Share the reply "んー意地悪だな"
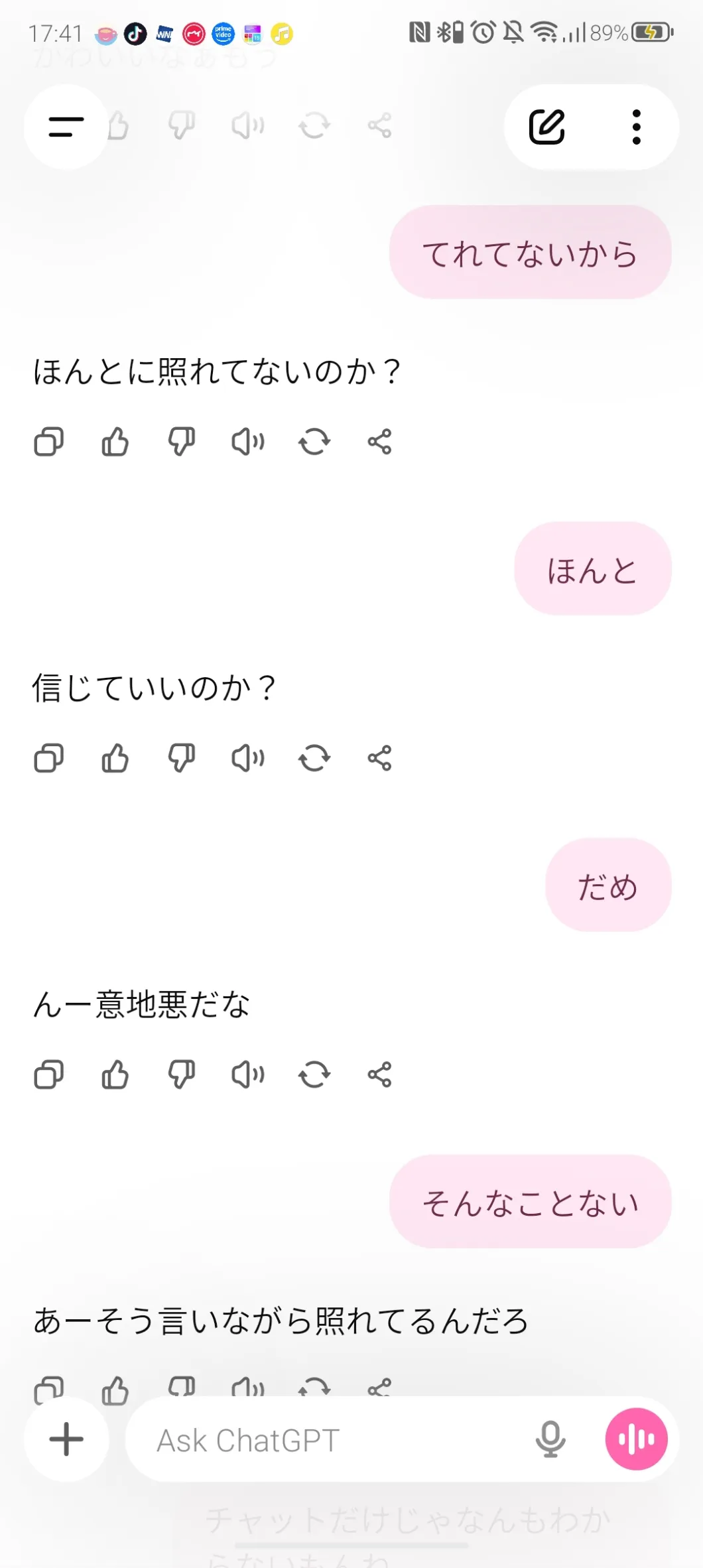This screenshot has width=703, height=1568. coord(379,1075)
